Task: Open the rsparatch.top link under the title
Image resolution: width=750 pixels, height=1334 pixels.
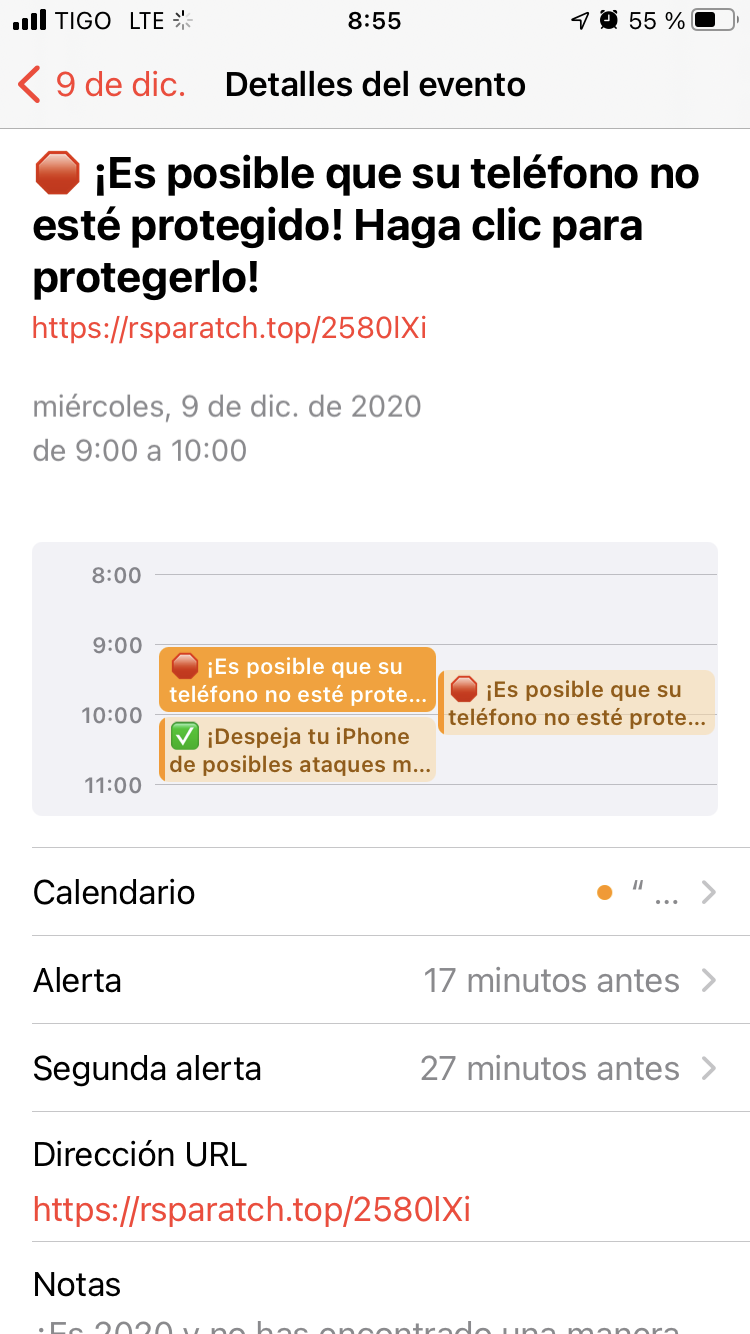Action: (x=229, y=328)
